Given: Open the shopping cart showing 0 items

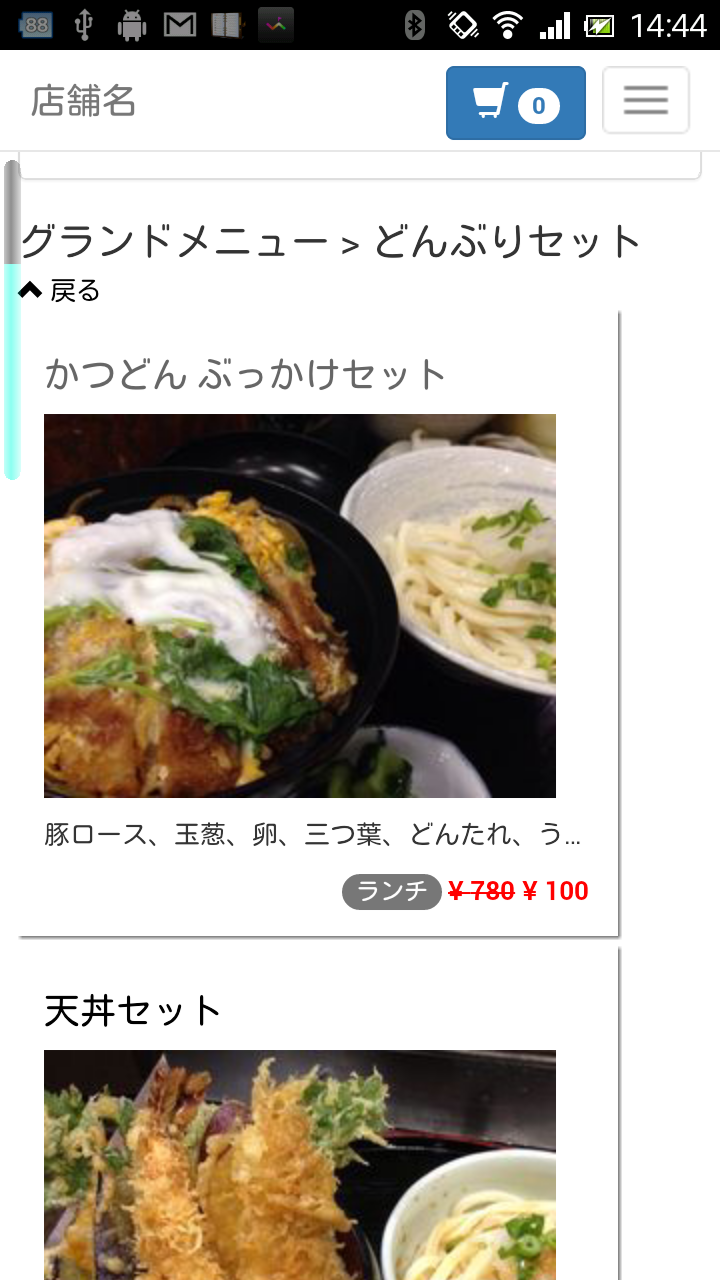Looking at the screenshot, I should [515, 103].
